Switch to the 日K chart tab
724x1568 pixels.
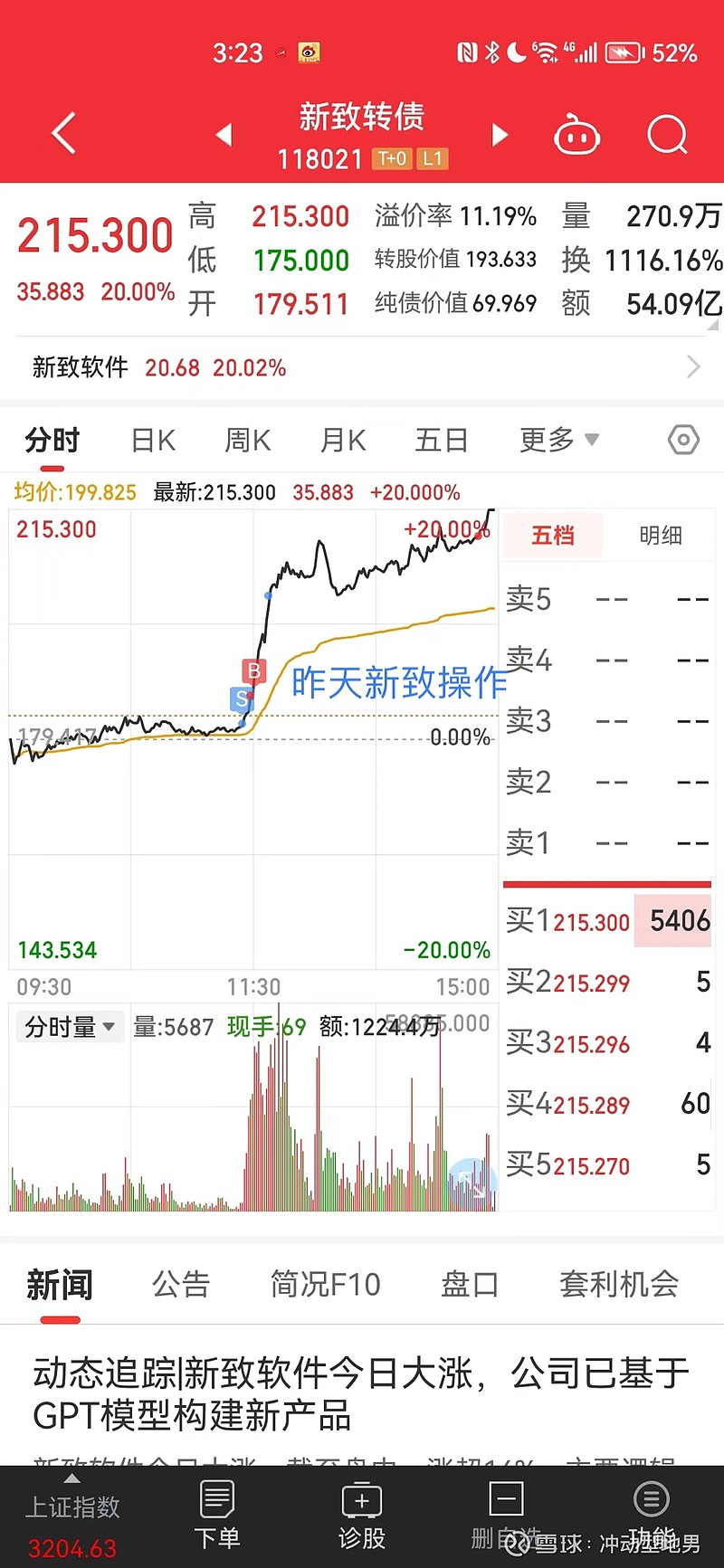coord(153,441)
